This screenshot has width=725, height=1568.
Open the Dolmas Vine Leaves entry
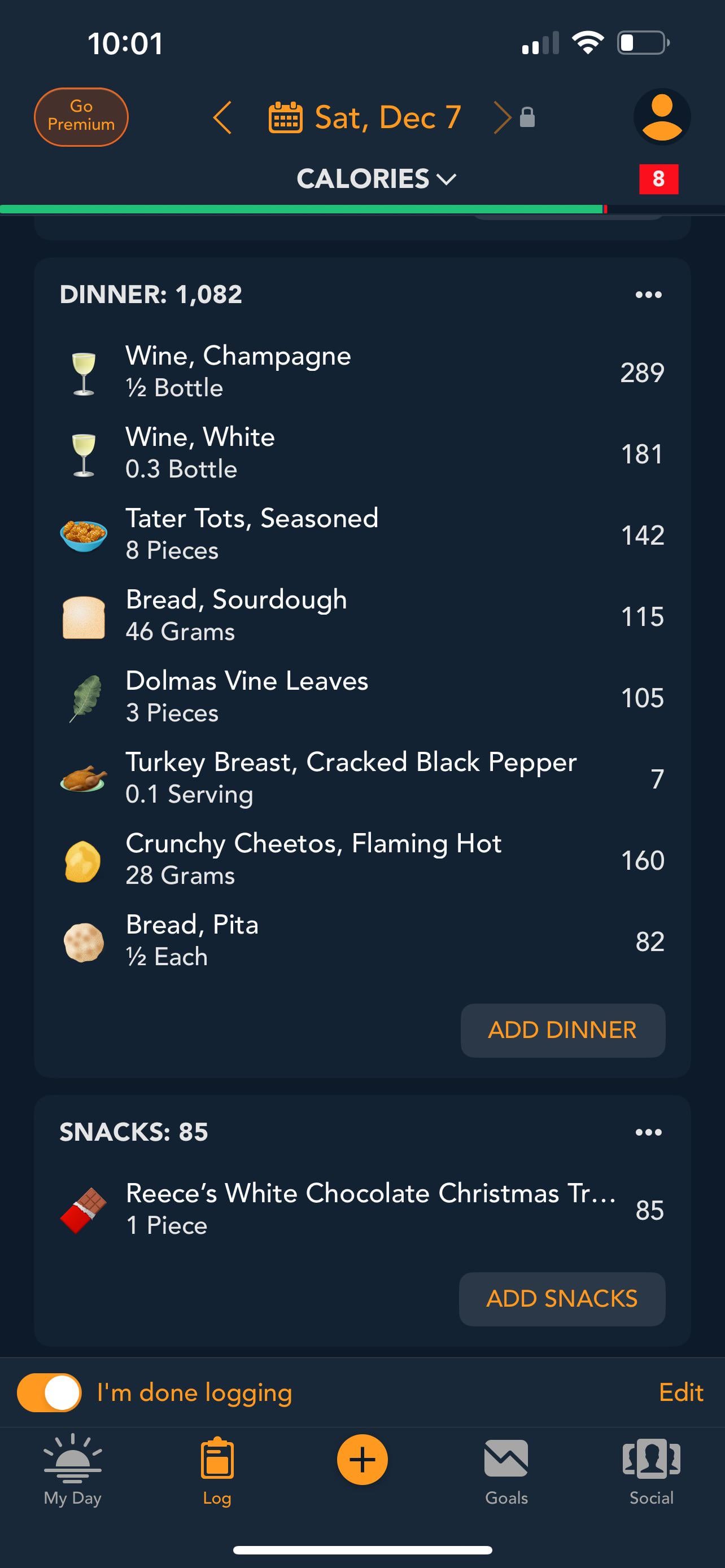click(x=362, y=697)
